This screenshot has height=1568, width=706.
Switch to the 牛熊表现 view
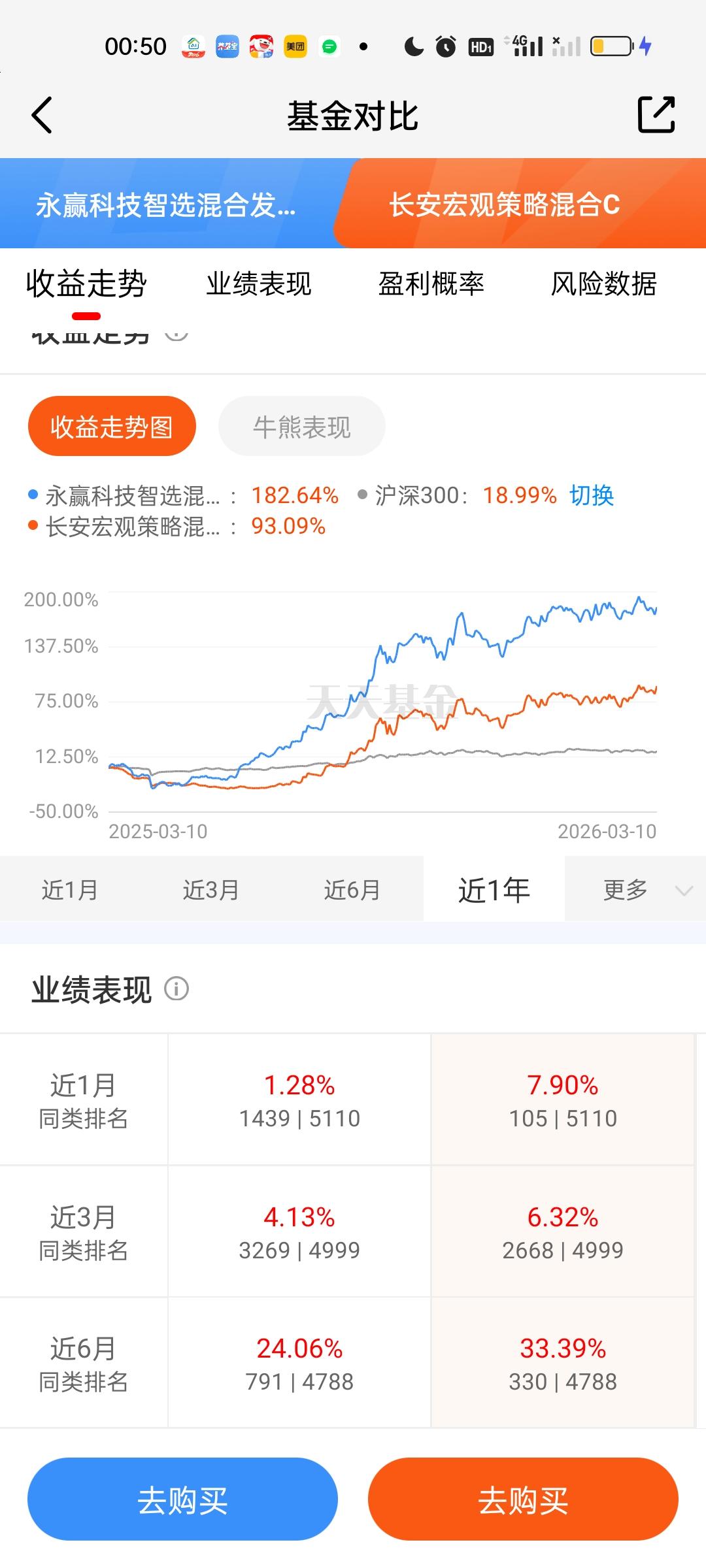[302, 425]
